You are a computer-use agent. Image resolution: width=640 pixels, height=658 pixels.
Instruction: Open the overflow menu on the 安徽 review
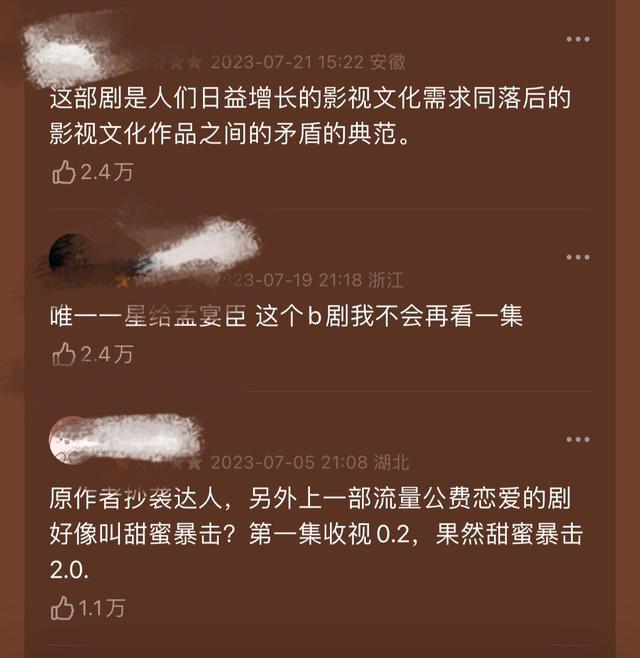[578, 39]
